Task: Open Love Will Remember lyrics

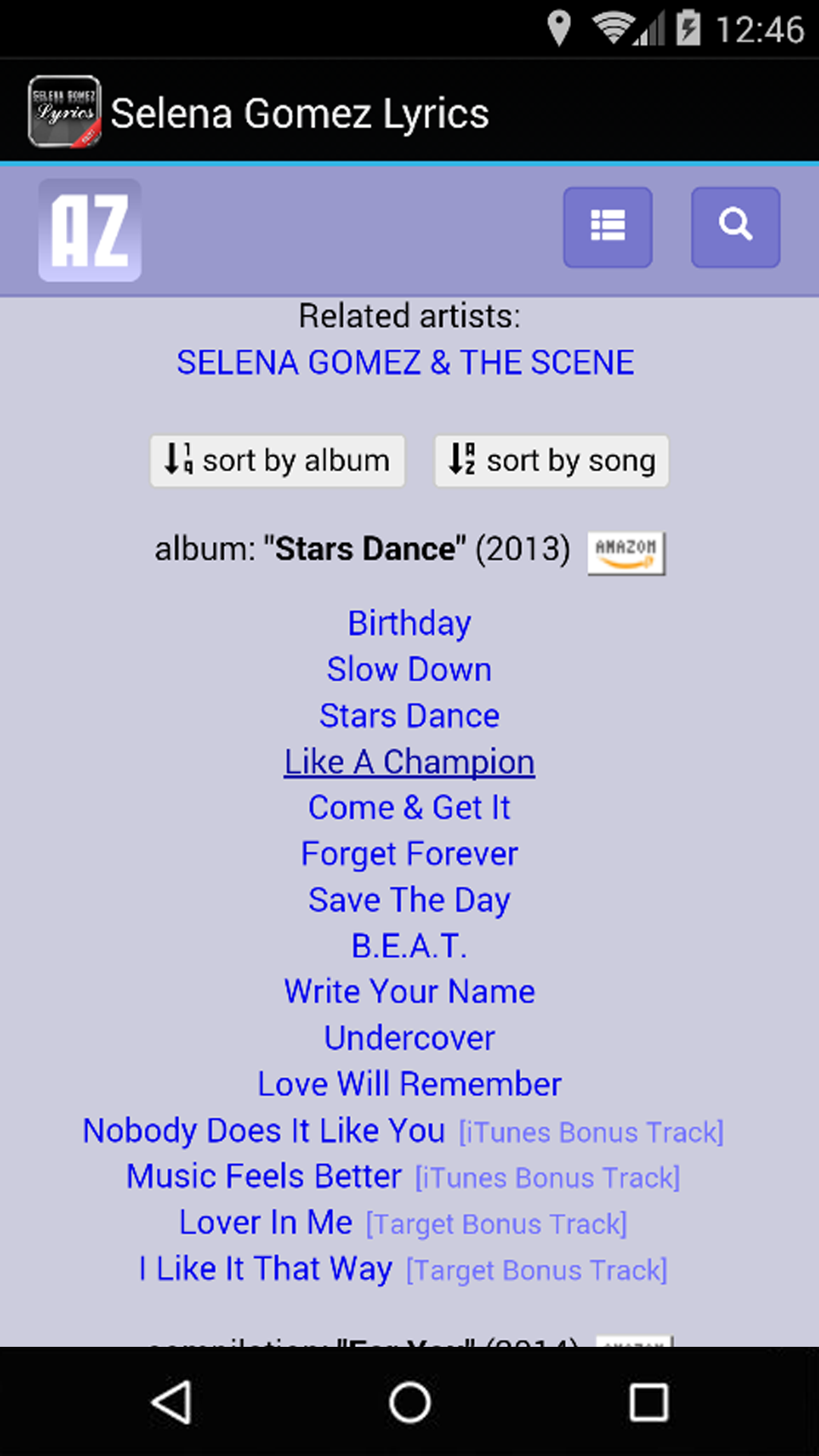Action: 409,1084
